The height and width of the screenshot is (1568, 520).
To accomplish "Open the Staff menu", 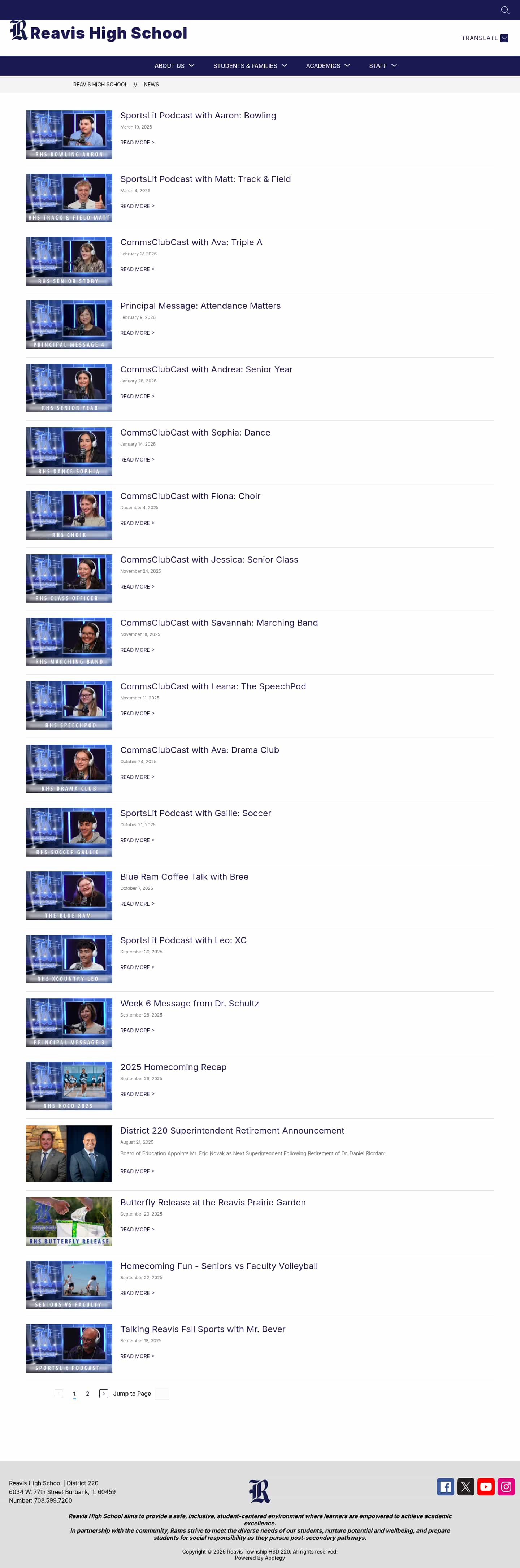I will [382, 66].
